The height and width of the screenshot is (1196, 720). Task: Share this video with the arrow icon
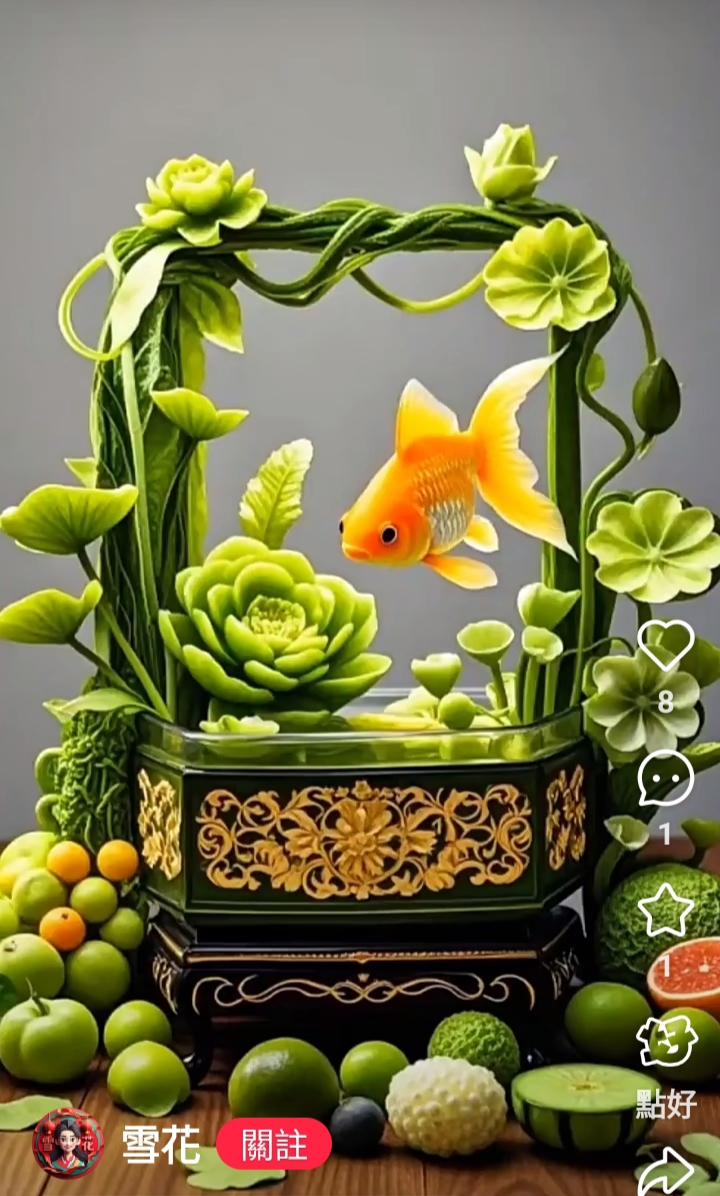pos(665,1172)
